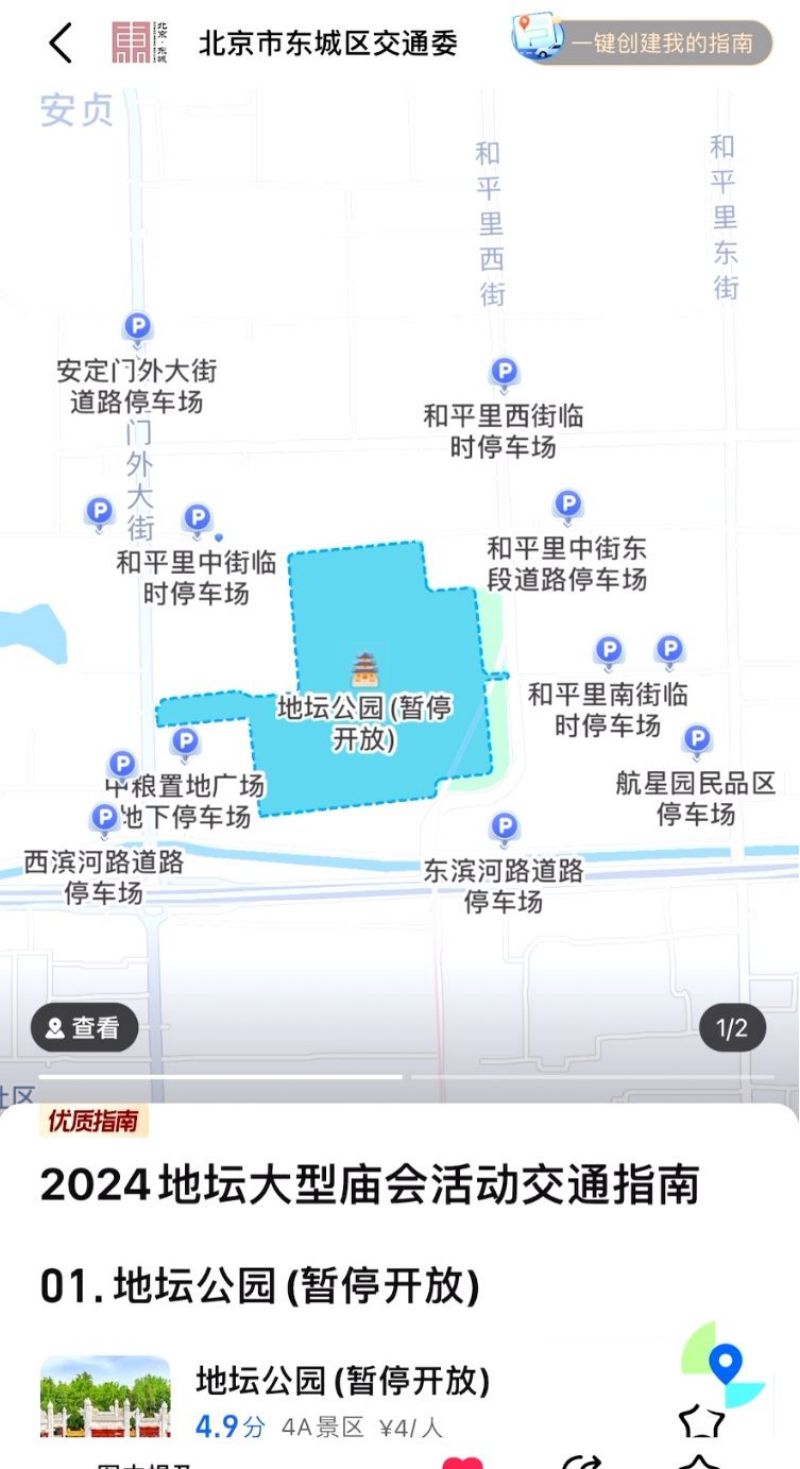Open 和平里中街临时停车场 parking marker
The height and width of the screenshot is (1469, 800).
[198, 520]
